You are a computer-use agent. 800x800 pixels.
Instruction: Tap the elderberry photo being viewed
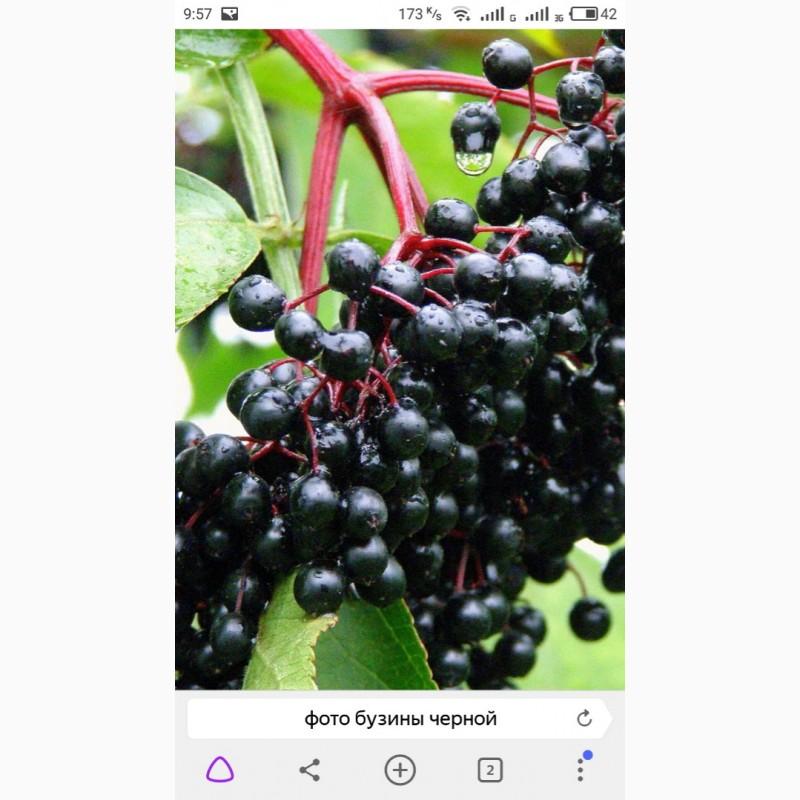400,360
